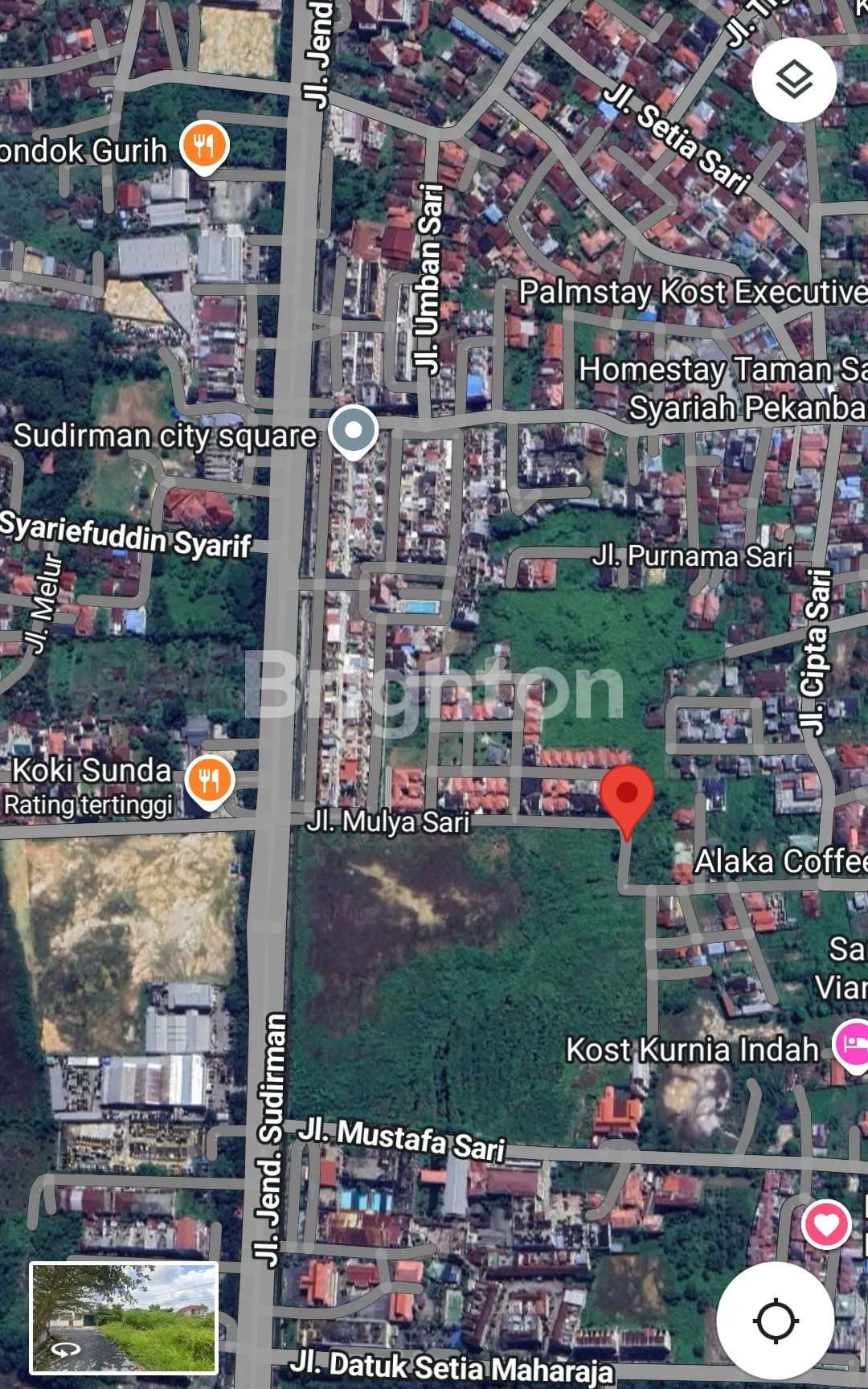Open the Kost Kurnia Indah lodging marker
This screenshot has width=868, height=1389.
point(852,1044)
